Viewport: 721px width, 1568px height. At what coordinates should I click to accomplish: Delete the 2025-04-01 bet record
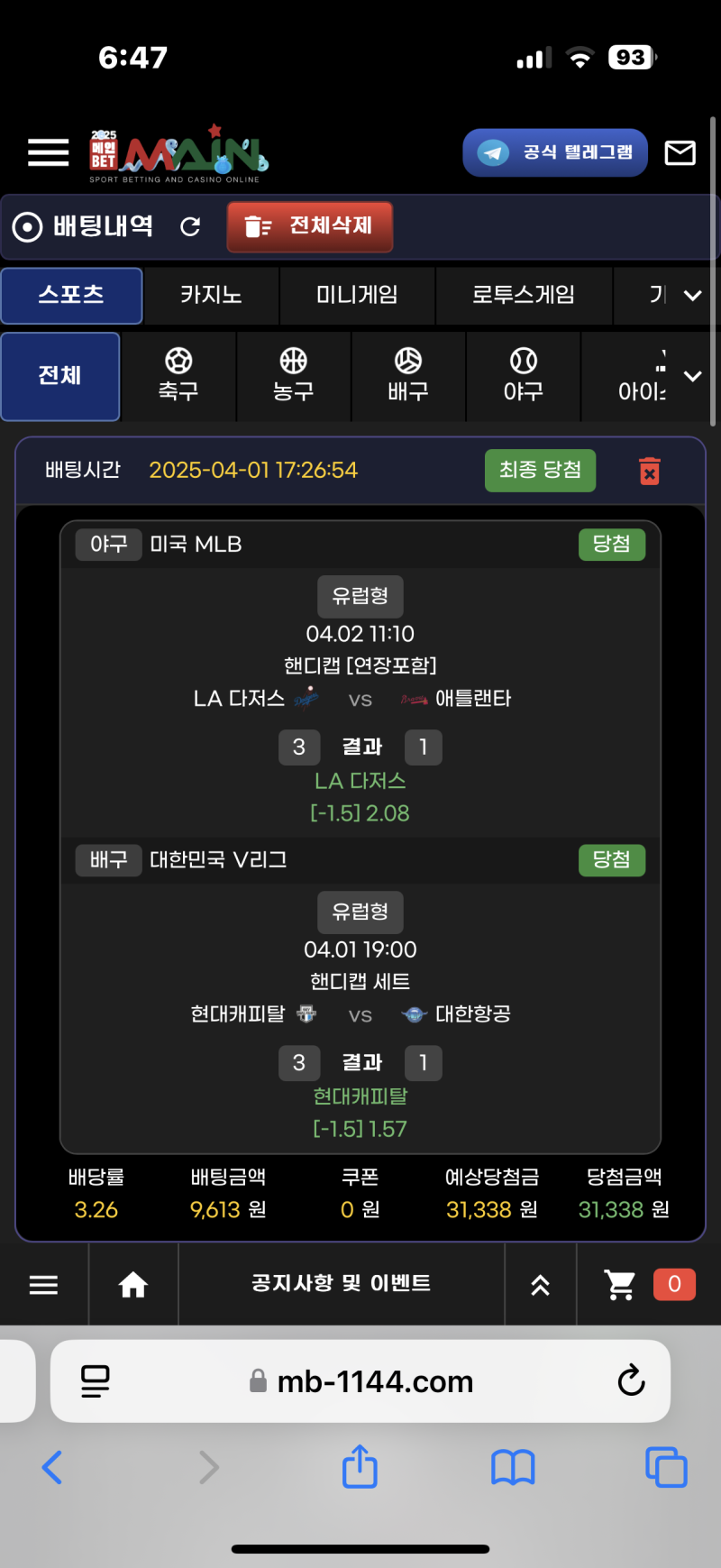click(649, 471)
